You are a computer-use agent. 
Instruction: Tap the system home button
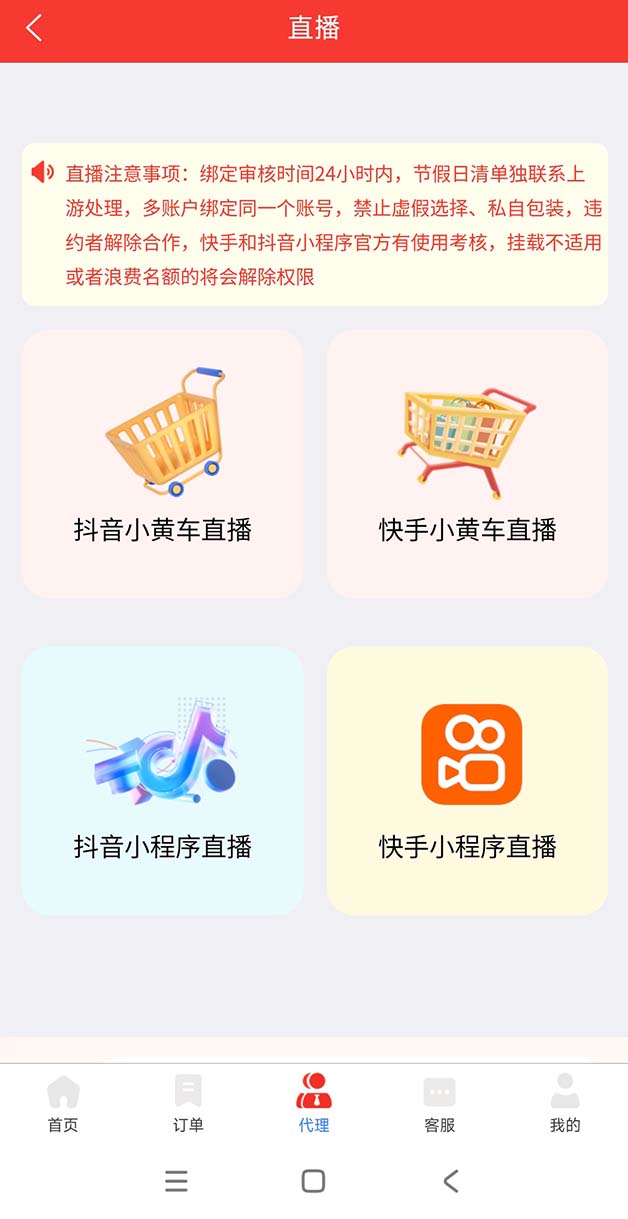point(313,1181)
